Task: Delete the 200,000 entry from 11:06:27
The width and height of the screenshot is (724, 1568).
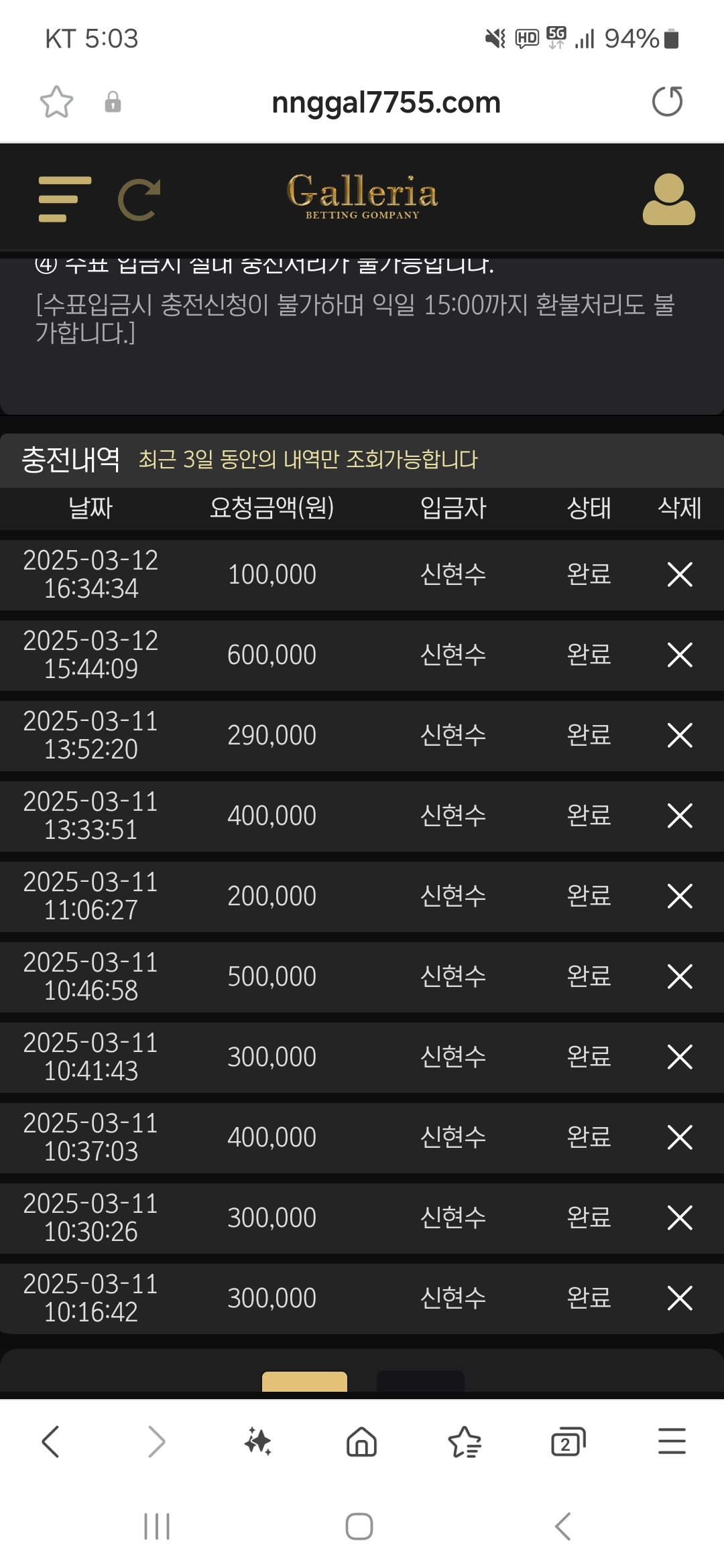Action: point(679,896)
